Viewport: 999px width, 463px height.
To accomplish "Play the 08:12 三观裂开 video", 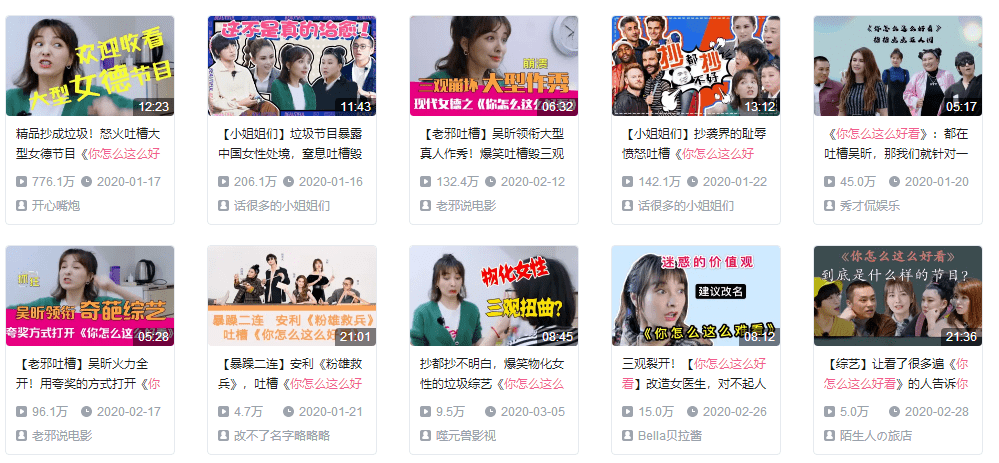I will coord(696,296).
